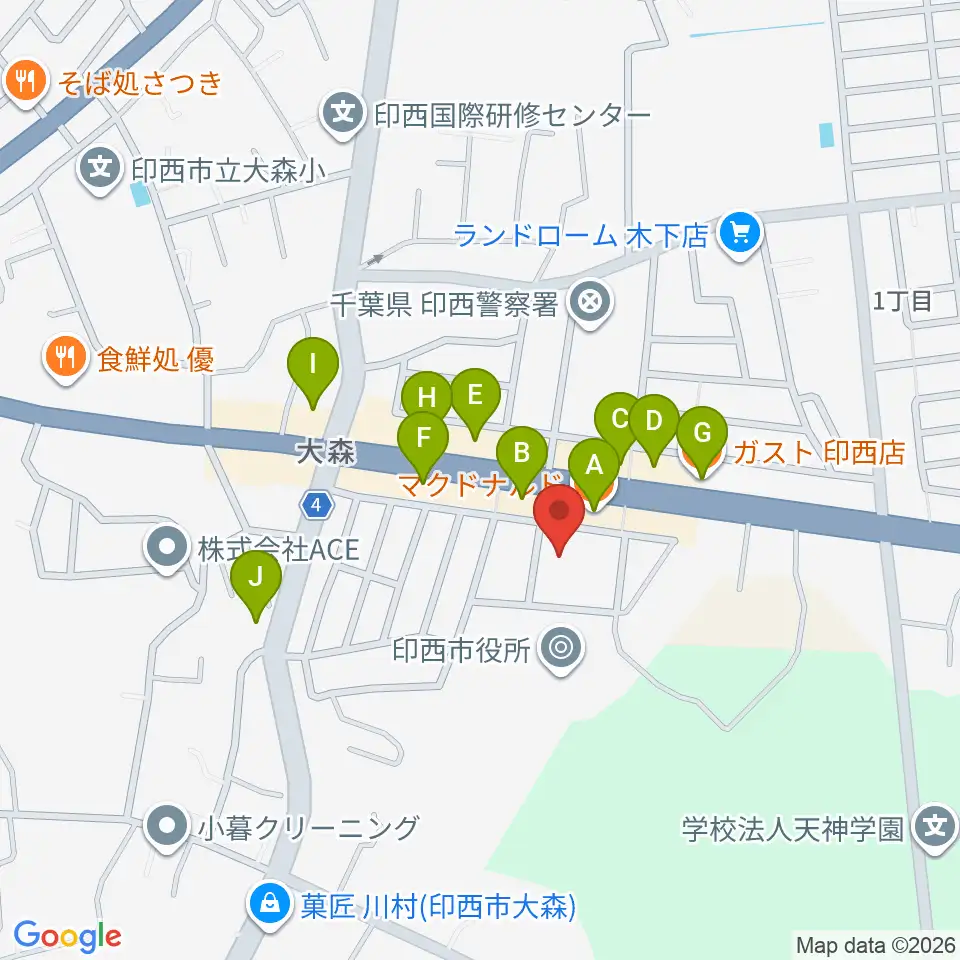Open the green pin labeled I
Image resolution: width=960 pixels, height=960 pixels.
point(313,371)
